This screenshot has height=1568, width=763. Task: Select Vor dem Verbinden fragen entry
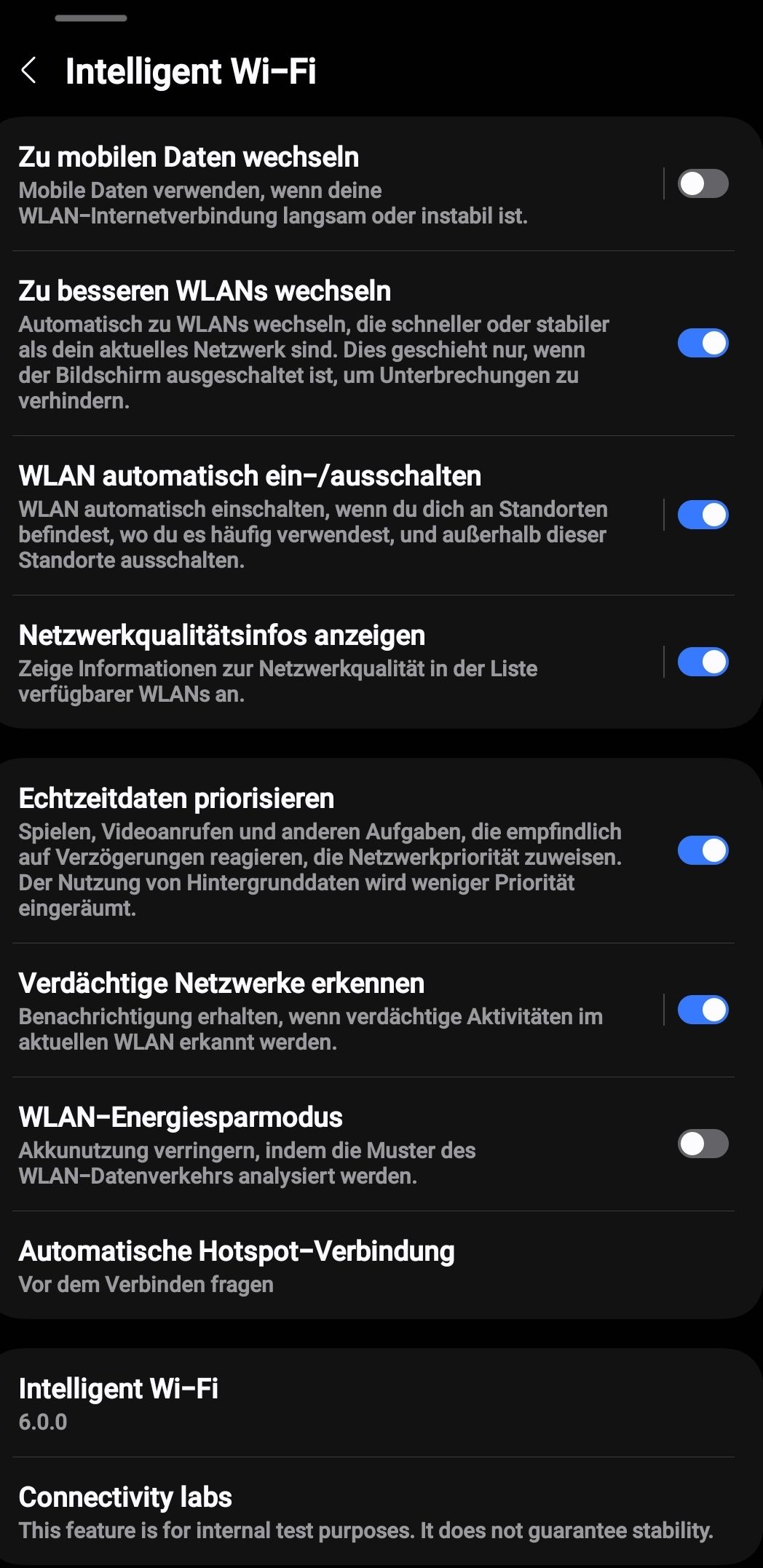pos(147,1284)
